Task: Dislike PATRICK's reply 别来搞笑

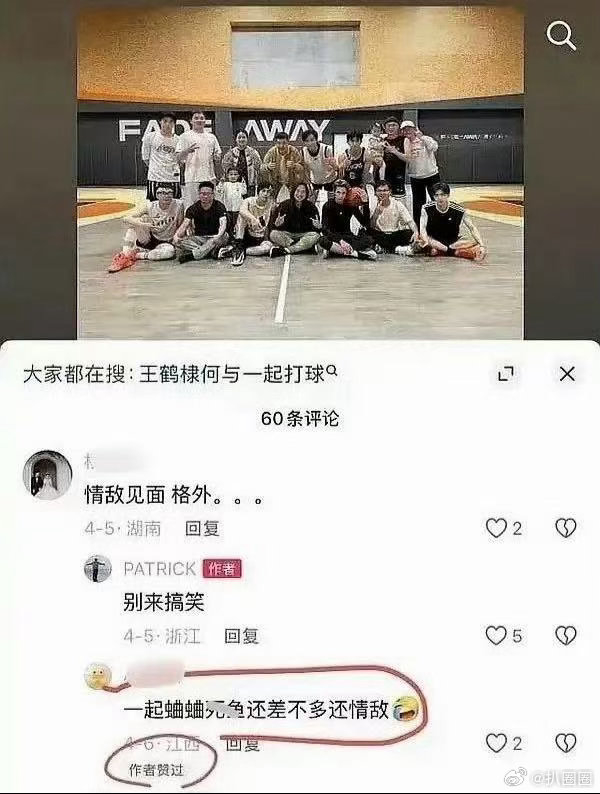Action: pos(566,636)
